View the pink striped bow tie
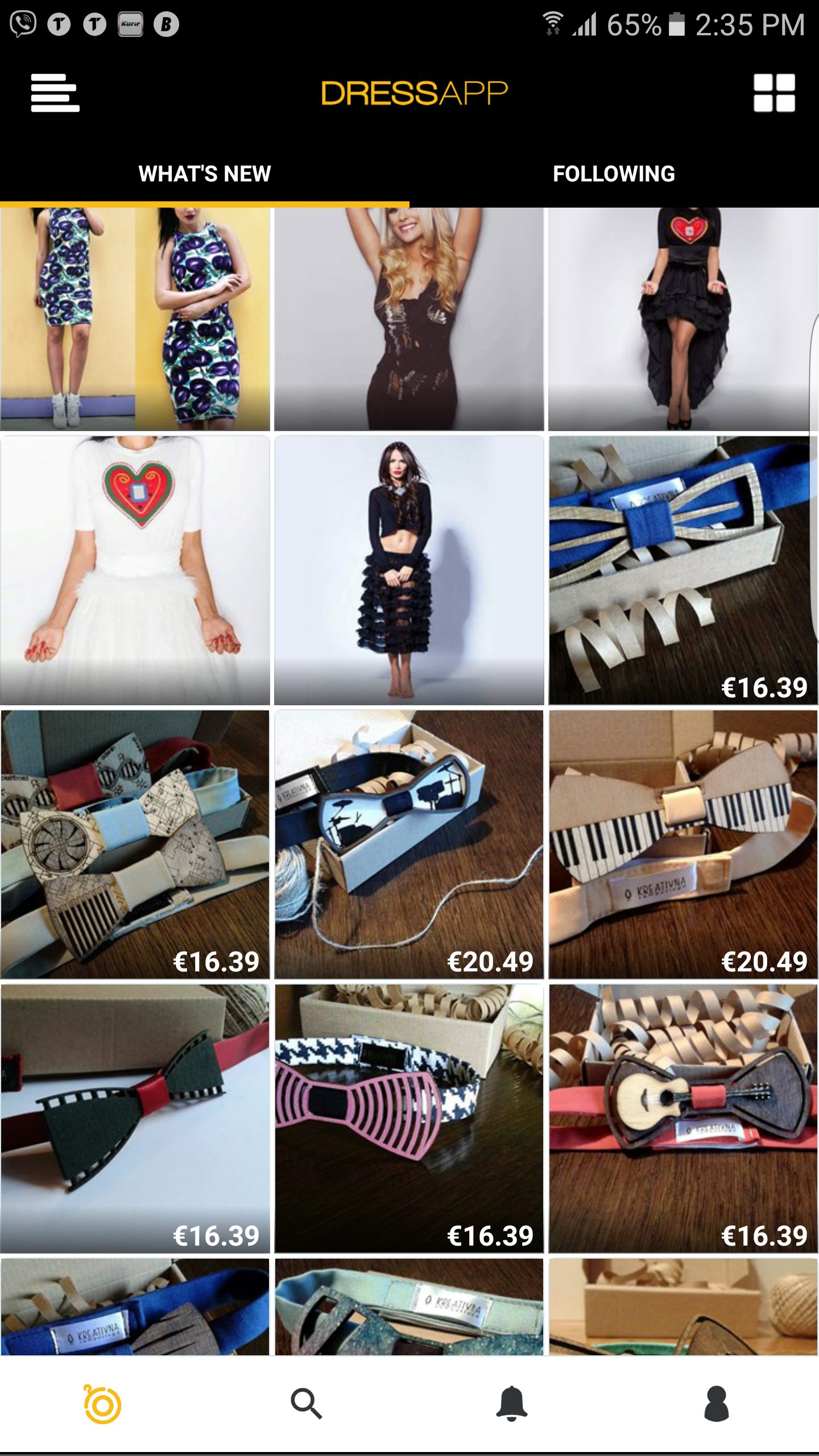 coord(409,1119)
